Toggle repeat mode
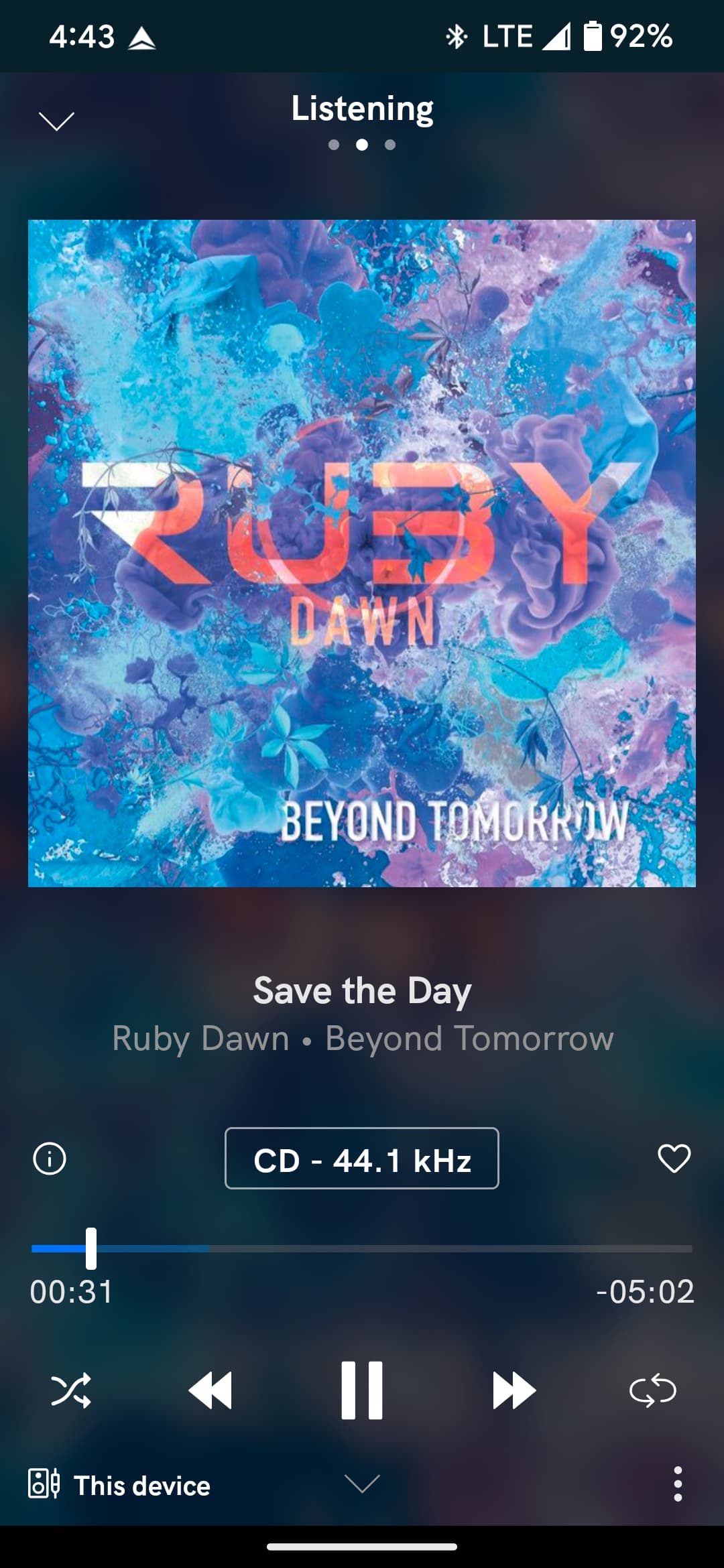Image resolution: width=724 pixels, height=1568 pixels. point(653,1390)
